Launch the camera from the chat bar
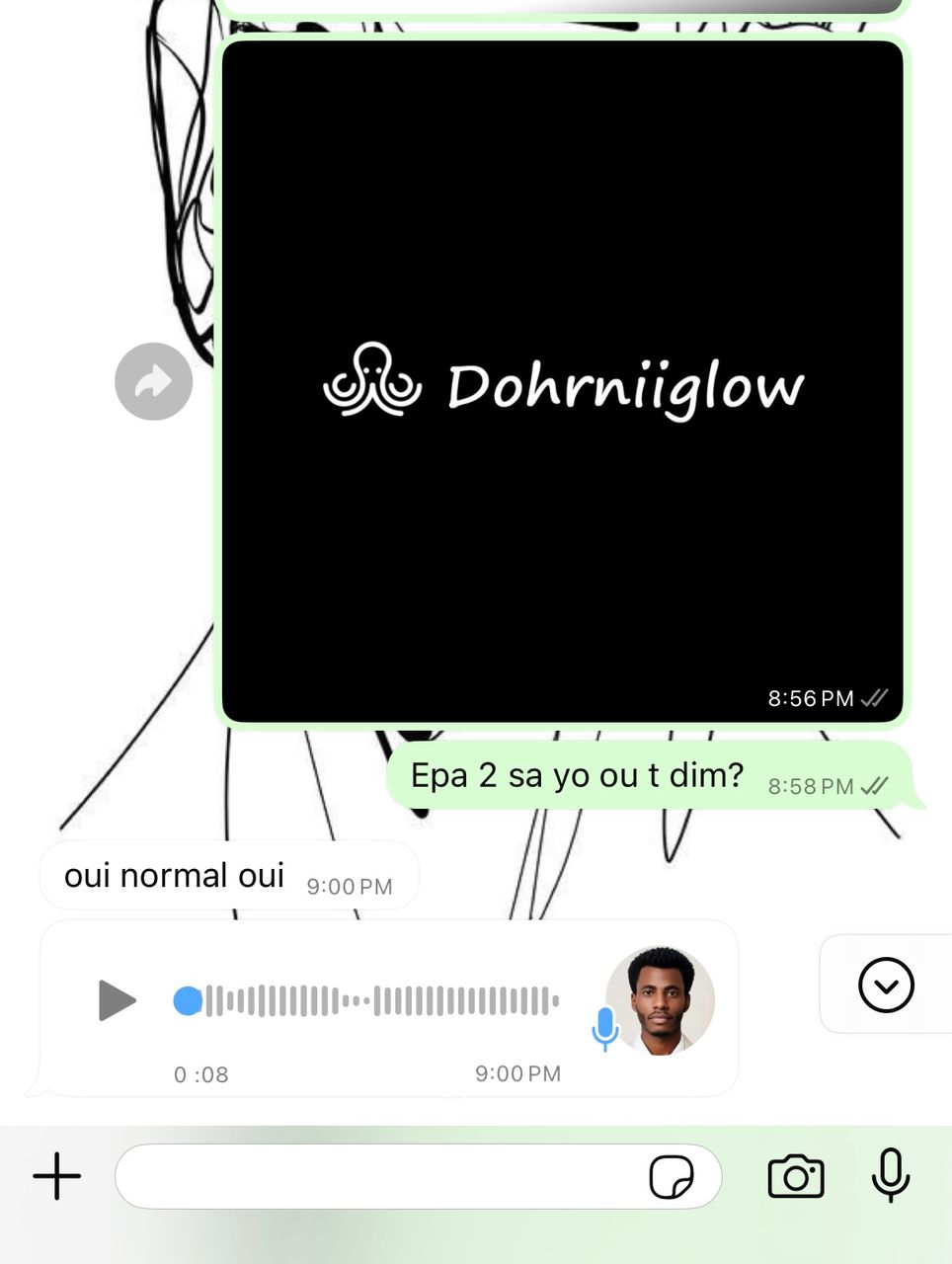The height and width of the screenshot is (1264, 952). coord(796,1176)
